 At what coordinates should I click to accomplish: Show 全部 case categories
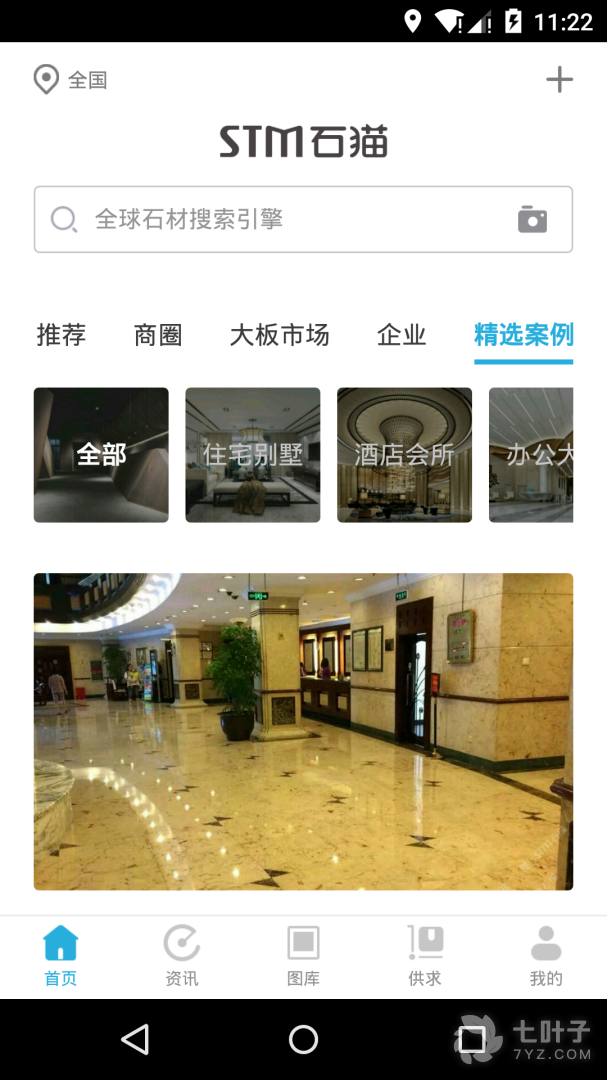click(101, 455)
